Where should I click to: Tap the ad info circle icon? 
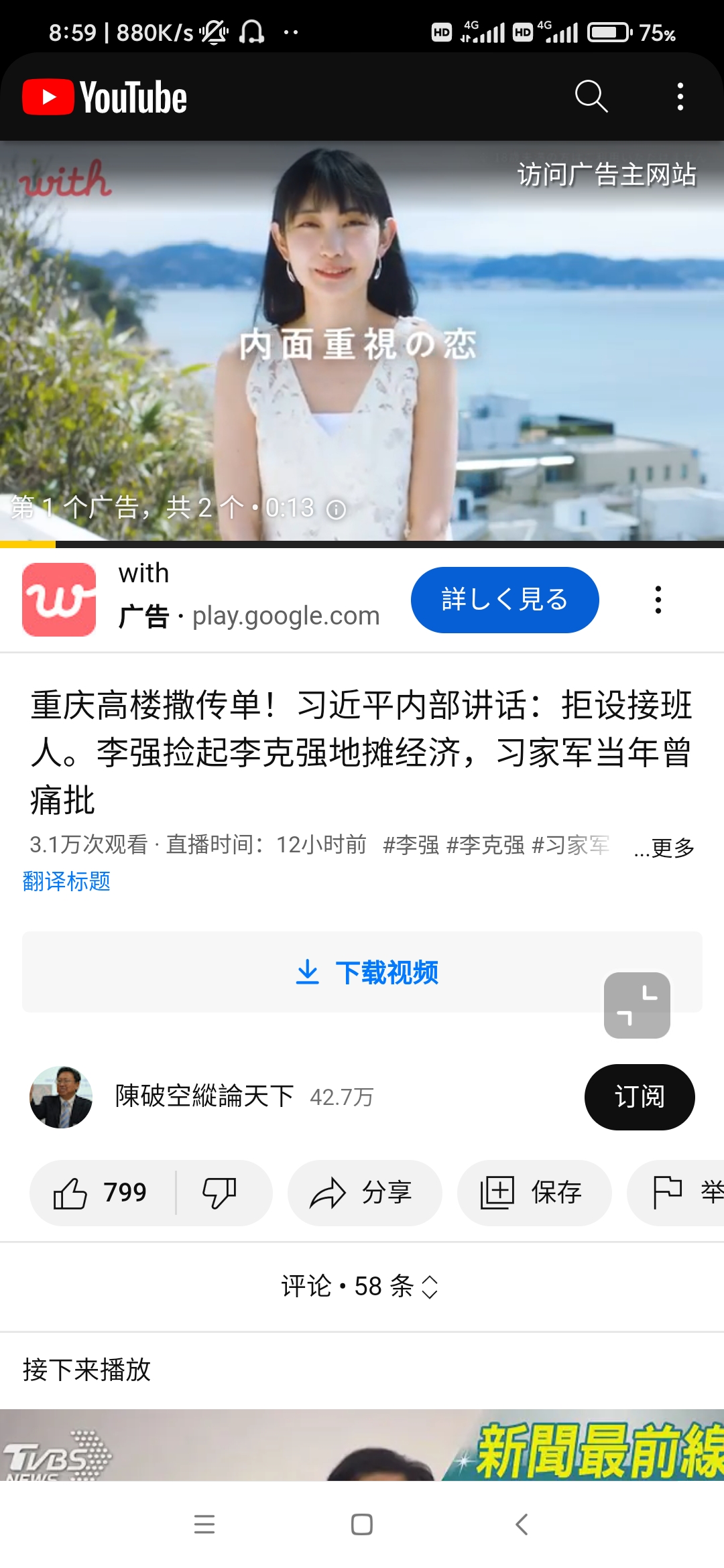[335, 511]
